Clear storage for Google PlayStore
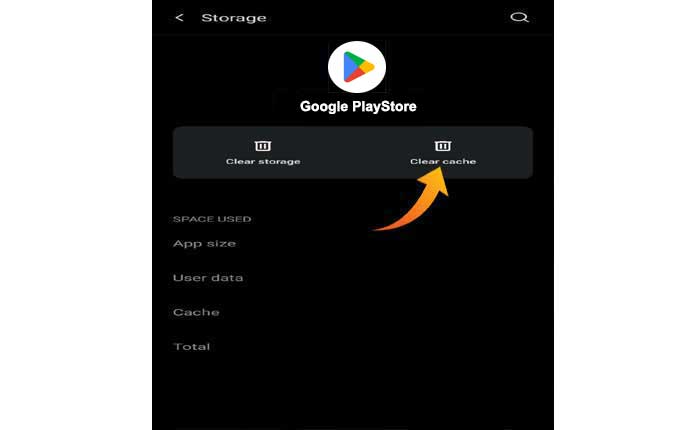The image size is (700, 430). click(x=263, y=152)
